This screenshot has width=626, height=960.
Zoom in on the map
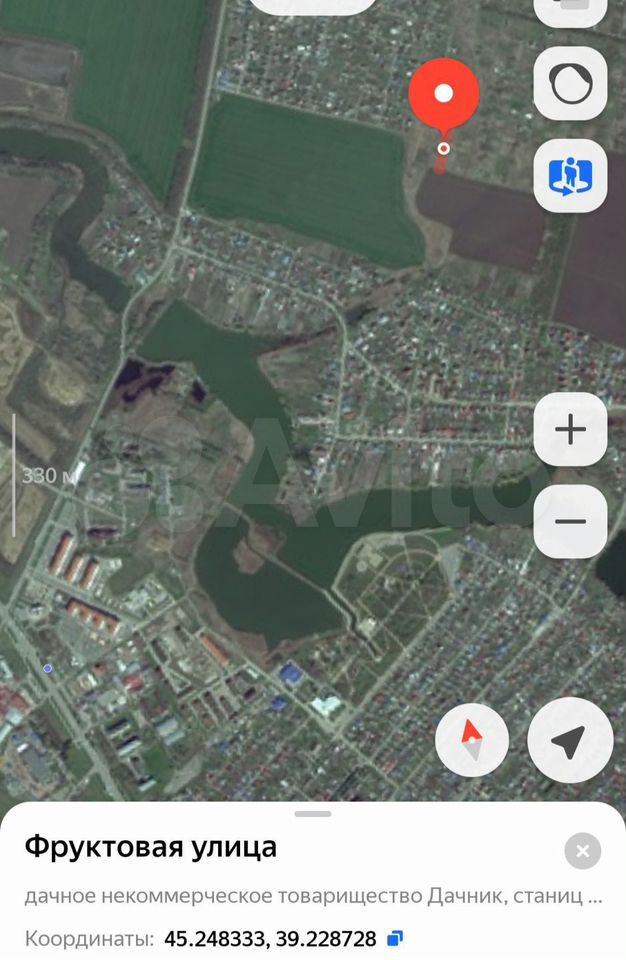tap(570, 430)
